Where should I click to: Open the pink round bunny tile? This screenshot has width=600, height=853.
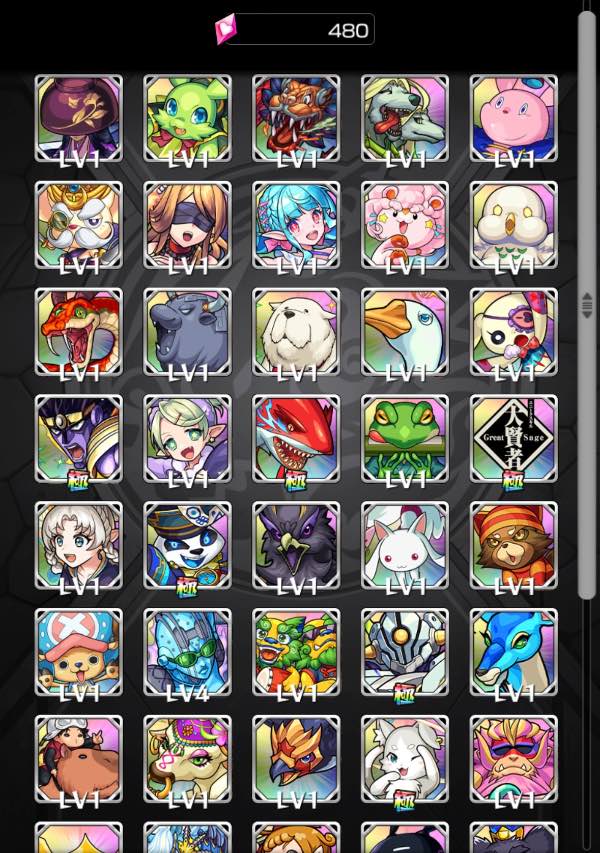coord(513,117)
